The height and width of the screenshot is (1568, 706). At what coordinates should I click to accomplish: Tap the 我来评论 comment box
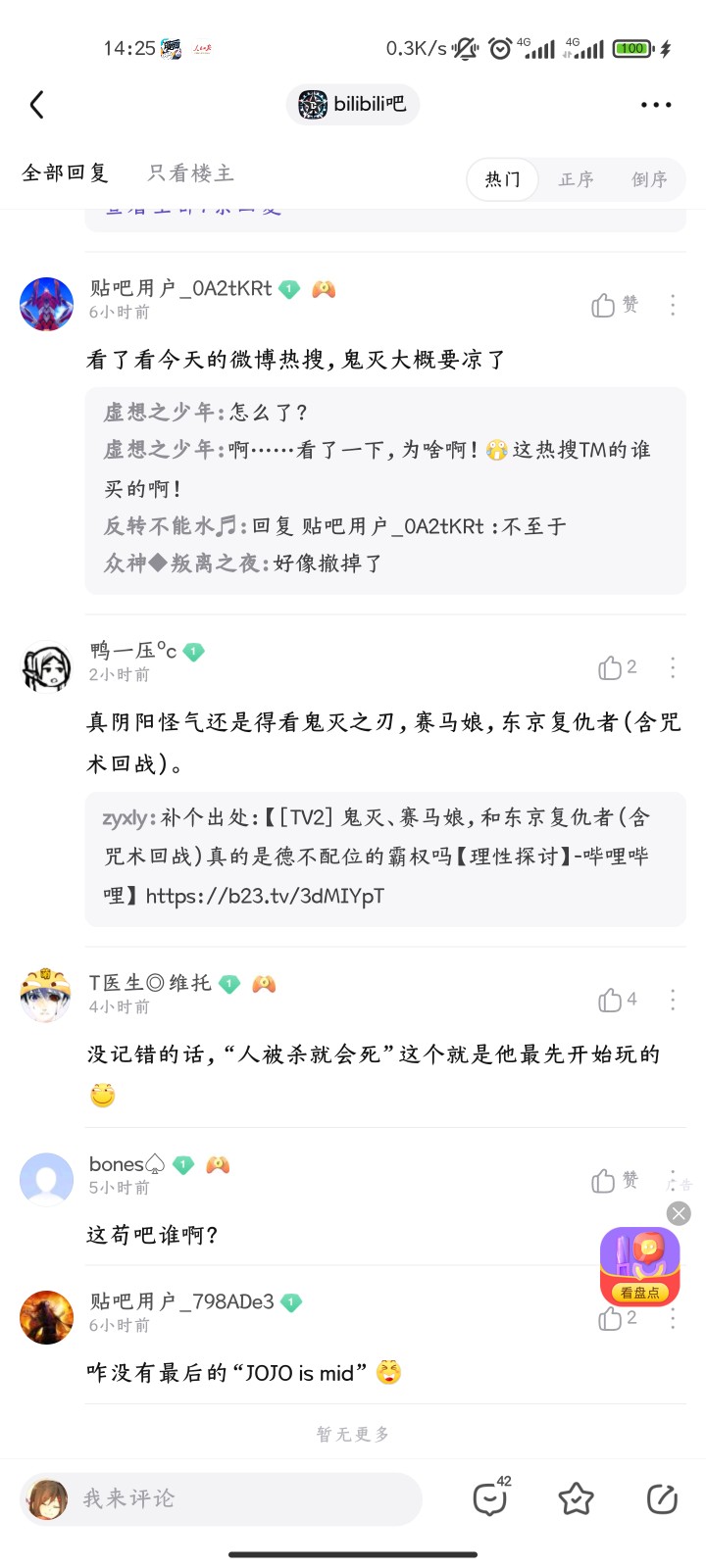click(x=221, y=1498)
